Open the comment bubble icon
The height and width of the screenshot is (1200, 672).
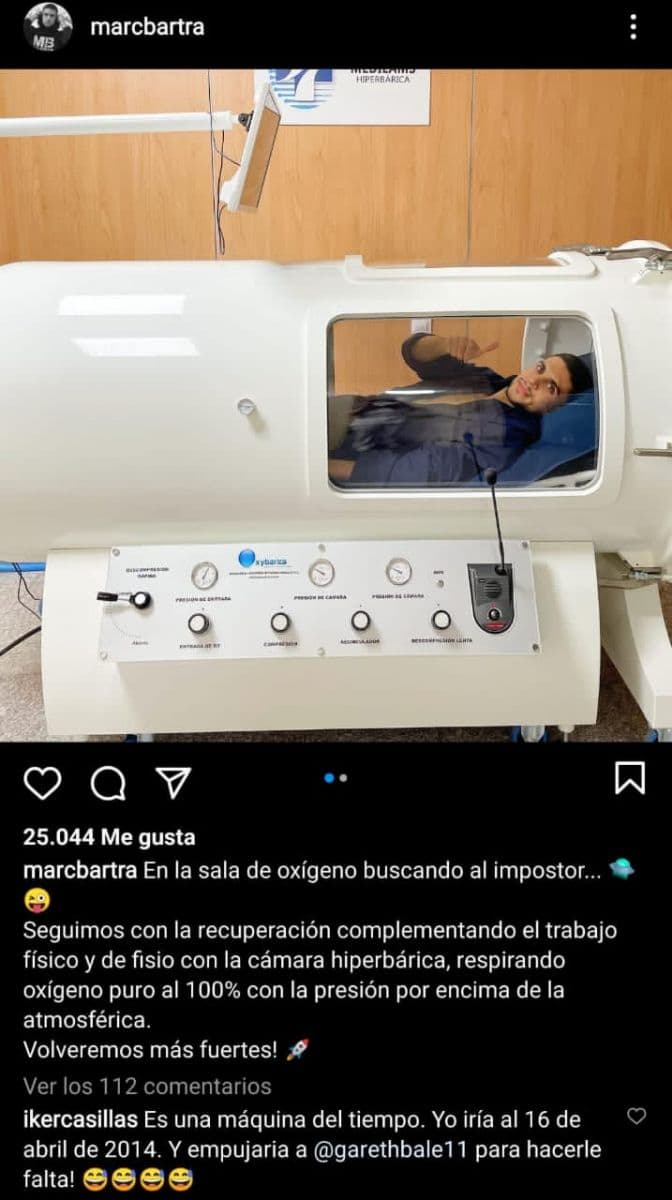(x=108, y=783)
